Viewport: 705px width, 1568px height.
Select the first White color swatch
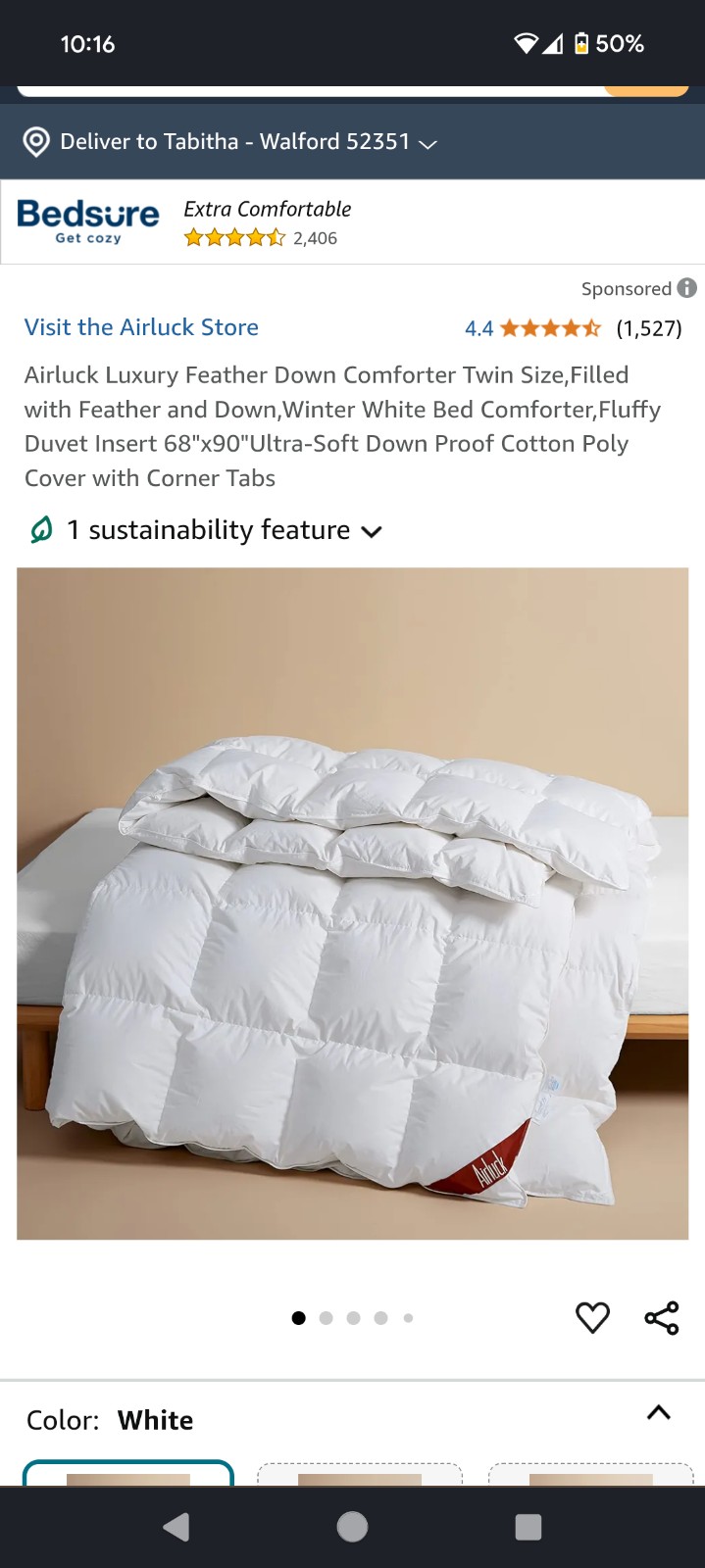[128, 1473]
